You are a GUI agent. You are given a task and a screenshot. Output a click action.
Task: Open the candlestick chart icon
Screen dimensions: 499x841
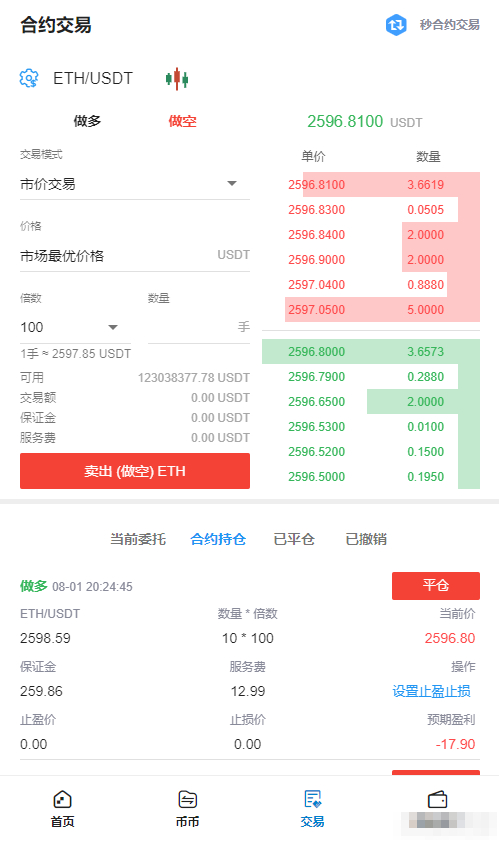tap(177, 79)
